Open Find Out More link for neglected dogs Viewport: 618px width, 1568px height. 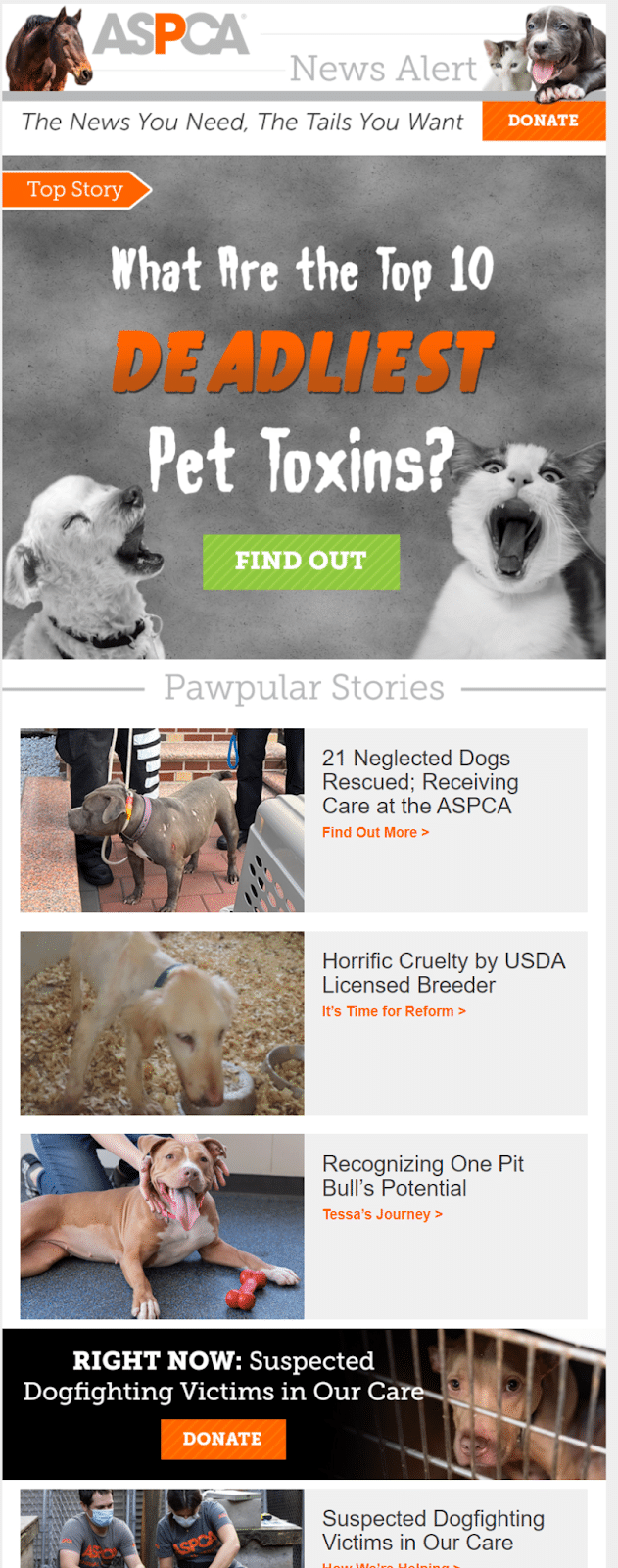click(375, 832)
